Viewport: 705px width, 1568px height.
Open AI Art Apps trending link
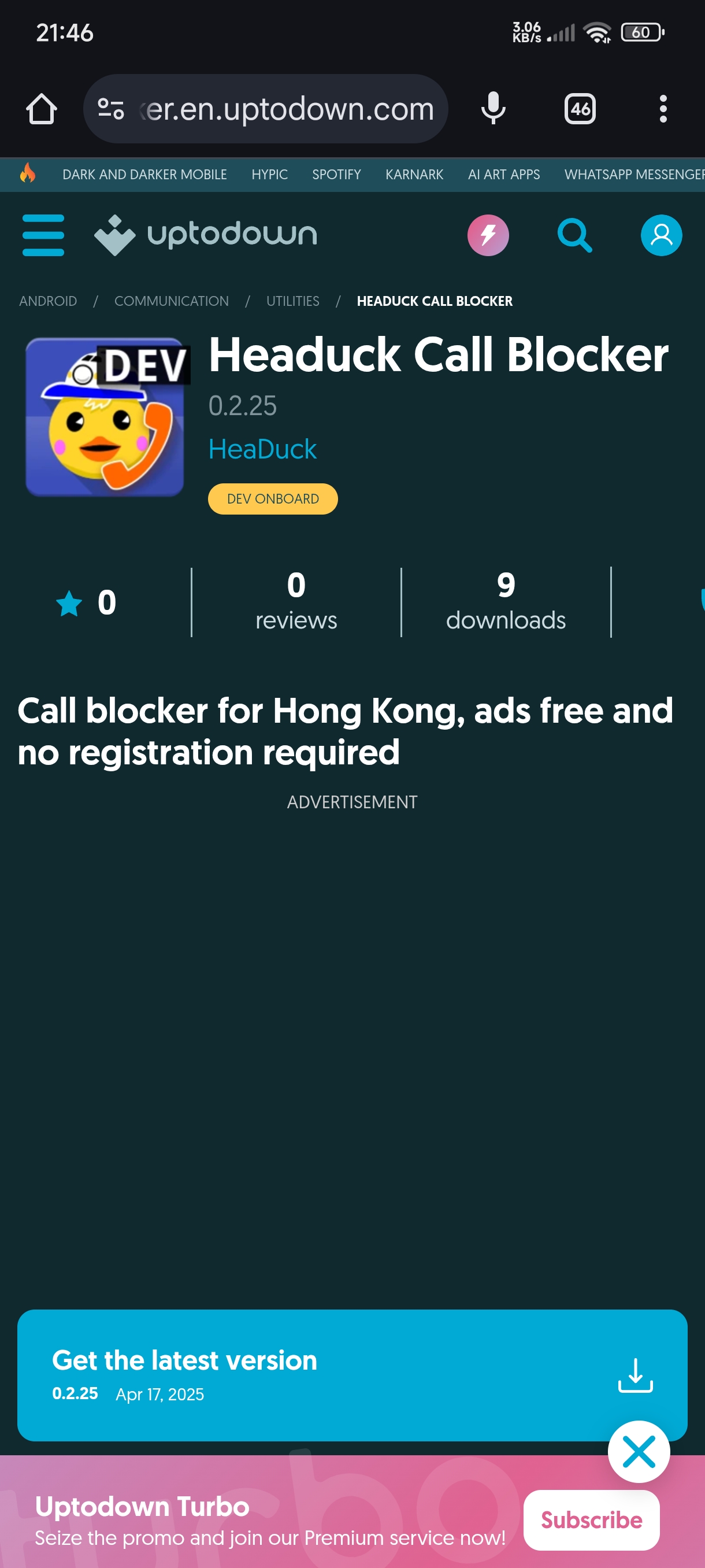point(504,175)
